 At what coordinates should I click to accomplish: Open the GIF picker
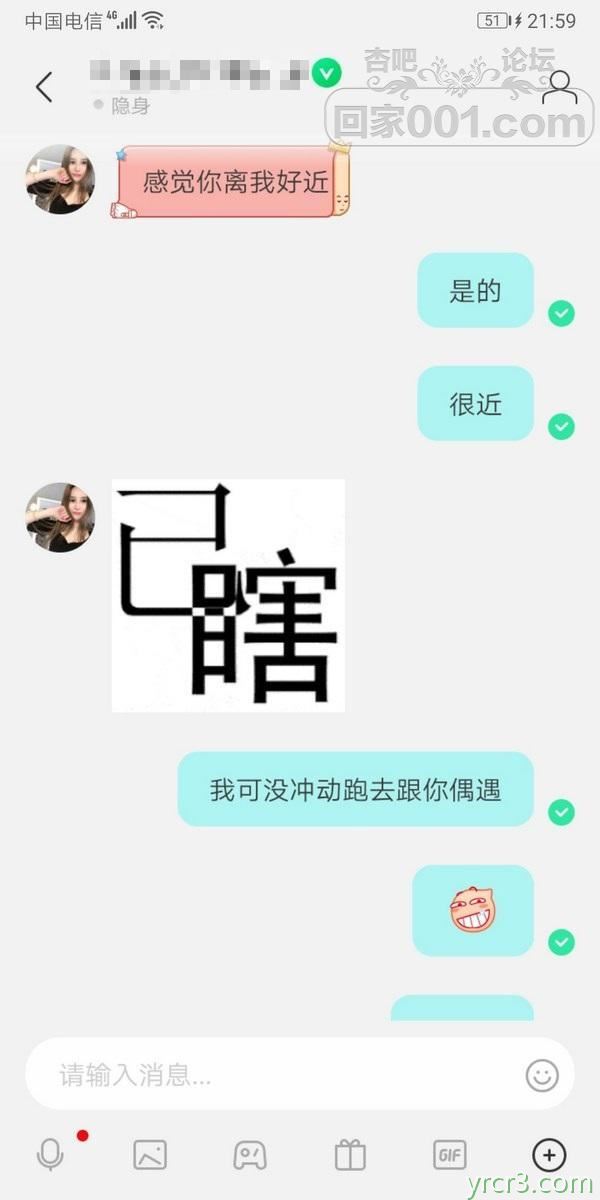pos(450,1155)
